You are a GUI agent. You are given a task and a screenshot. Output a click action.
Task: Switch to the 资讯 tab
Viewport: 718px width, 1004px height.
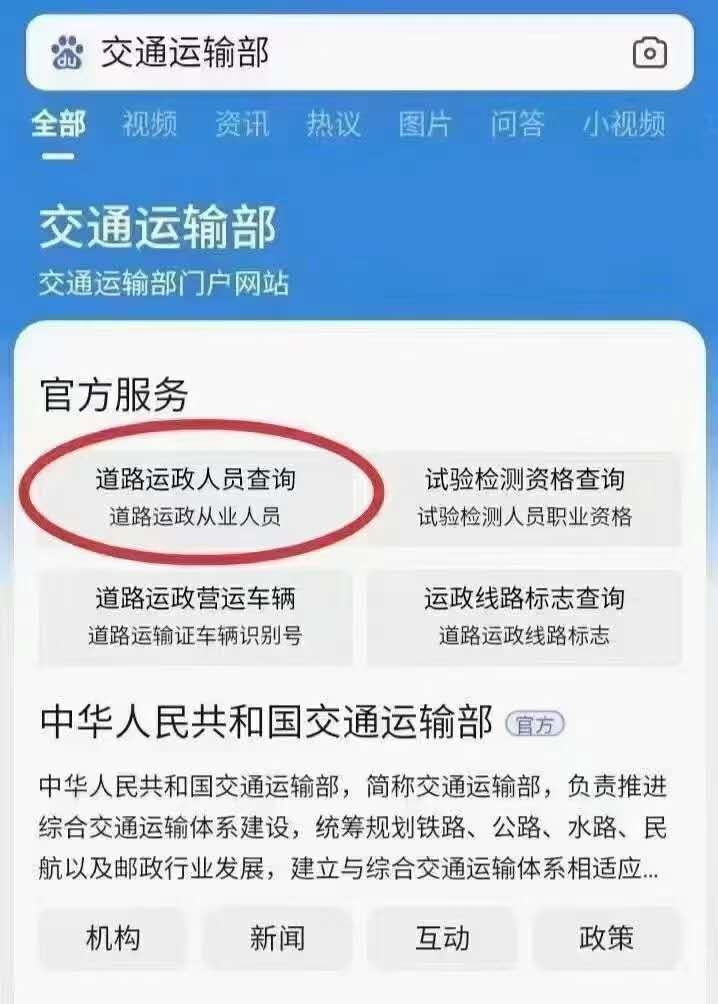click(x=242, y=124)
